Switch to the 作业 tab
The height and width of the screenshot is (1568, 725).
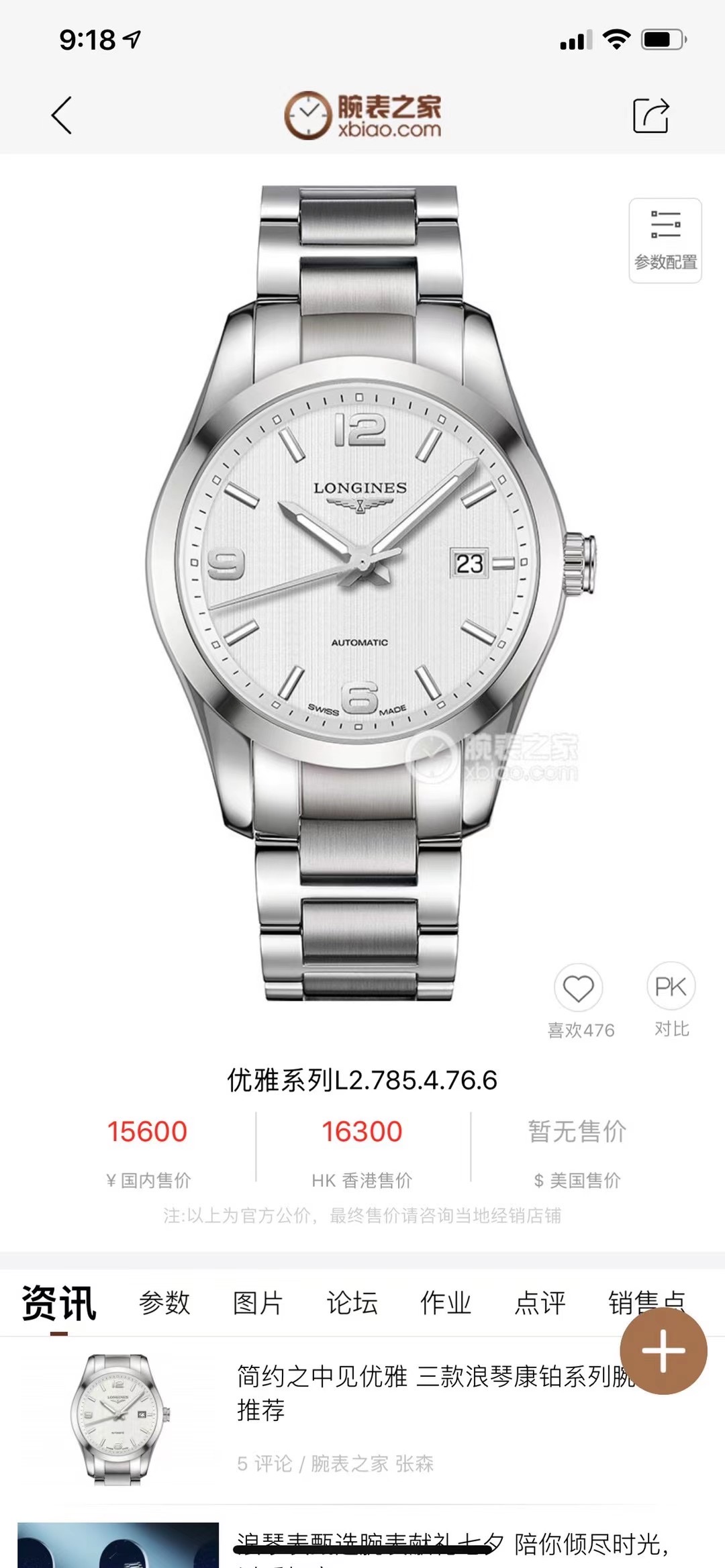tap(446, 1303)
